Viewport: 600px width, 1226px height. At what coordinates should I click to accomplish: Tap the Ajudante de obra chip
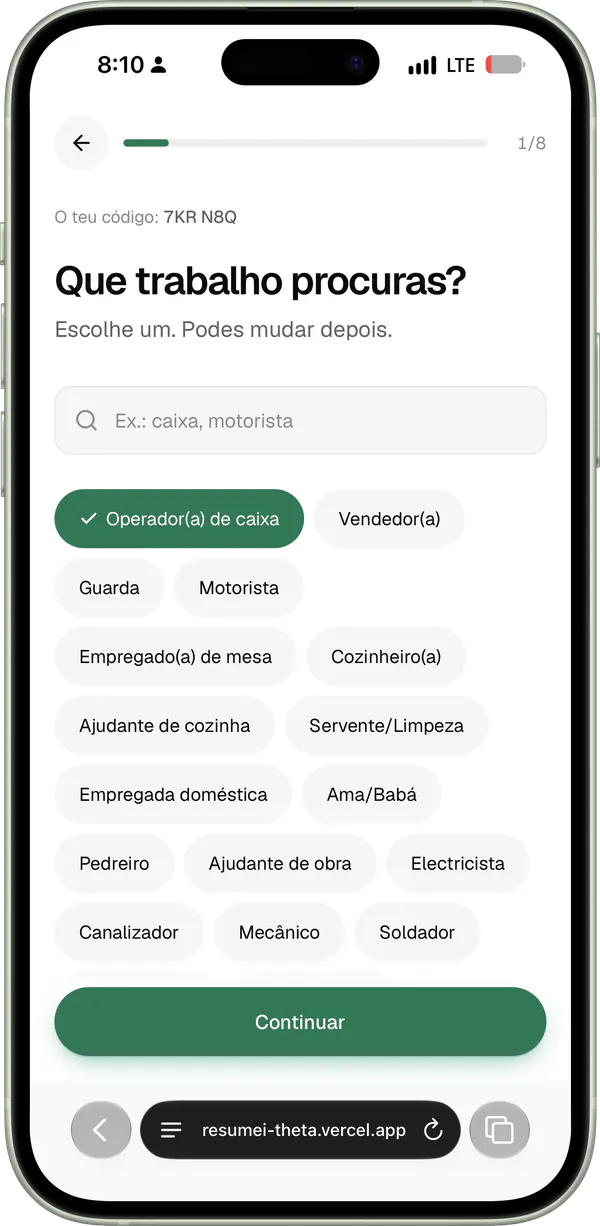tap(280, 863)
